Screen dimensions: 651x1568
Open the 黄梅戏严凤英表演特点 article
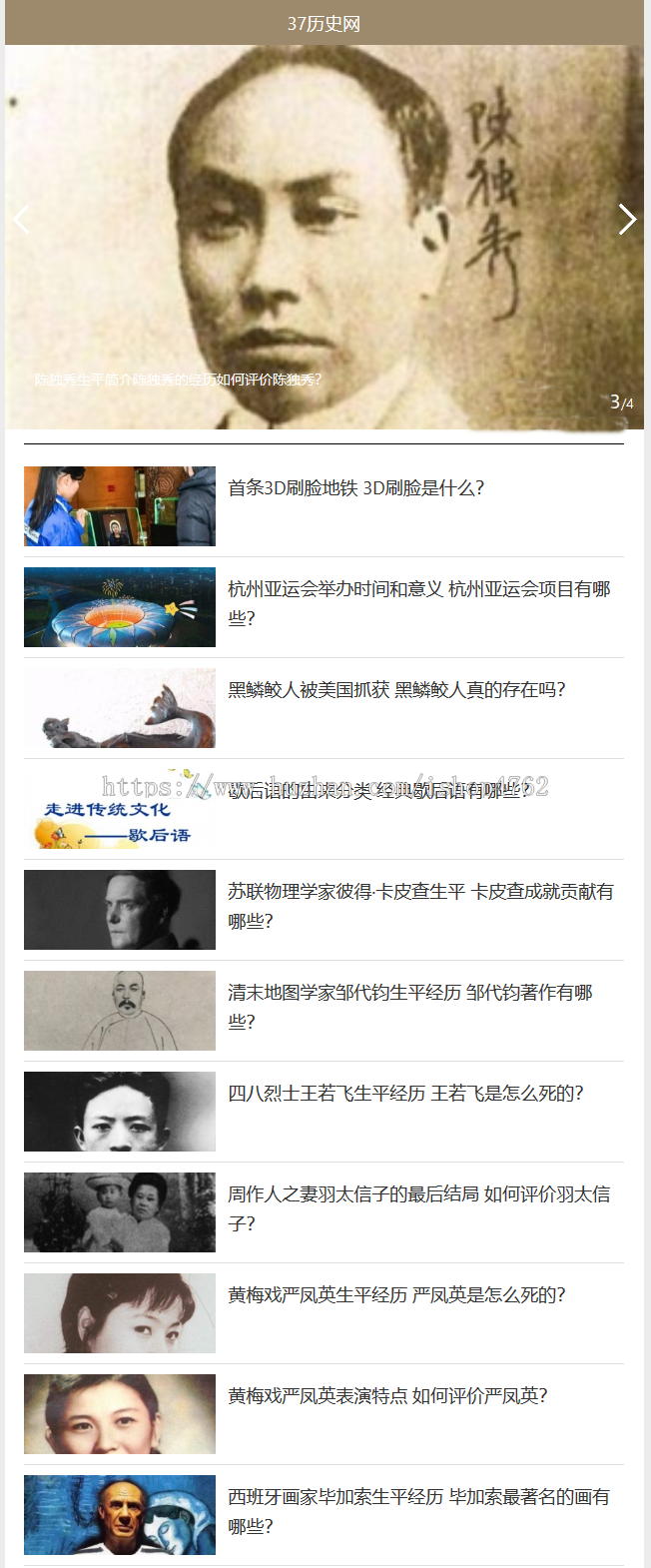coord(387,1396)
